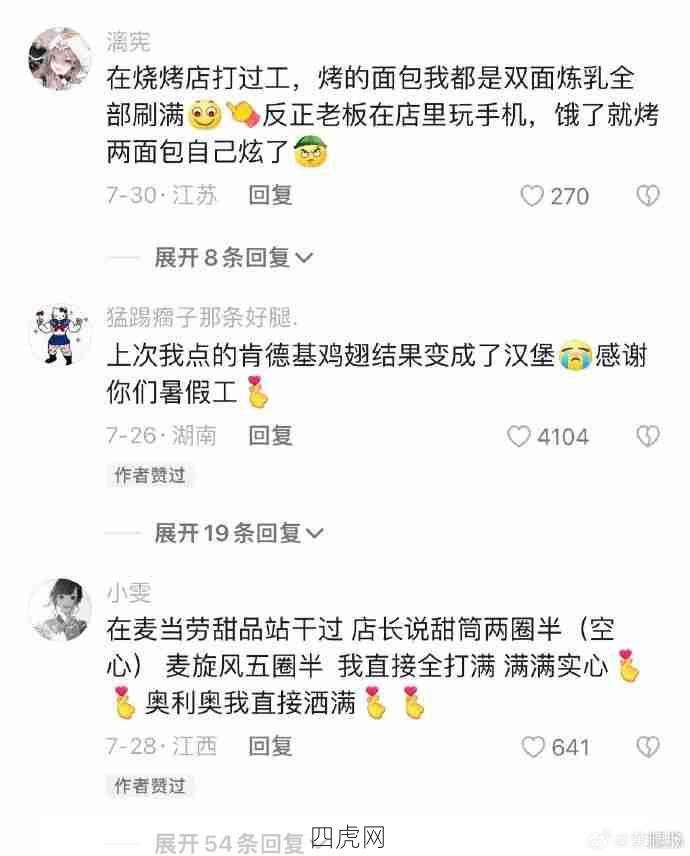Screen dimensions: 690x856
Task: Expand 54 replies under 小雯's comment
Action: tap(238, 843)
